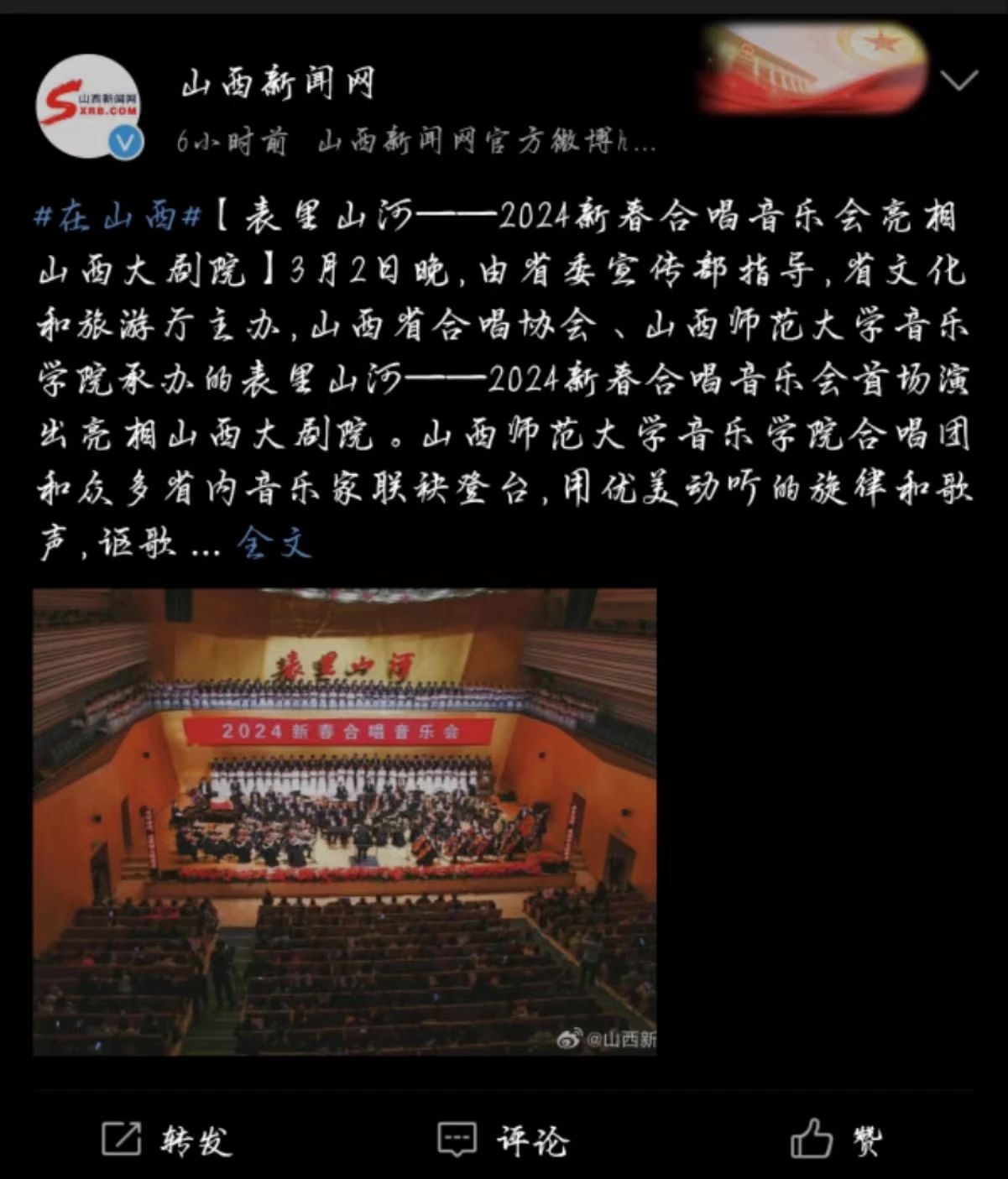Open 山西新闻网 profile avatar
1008x1179 pixels.
click(88, 107)
